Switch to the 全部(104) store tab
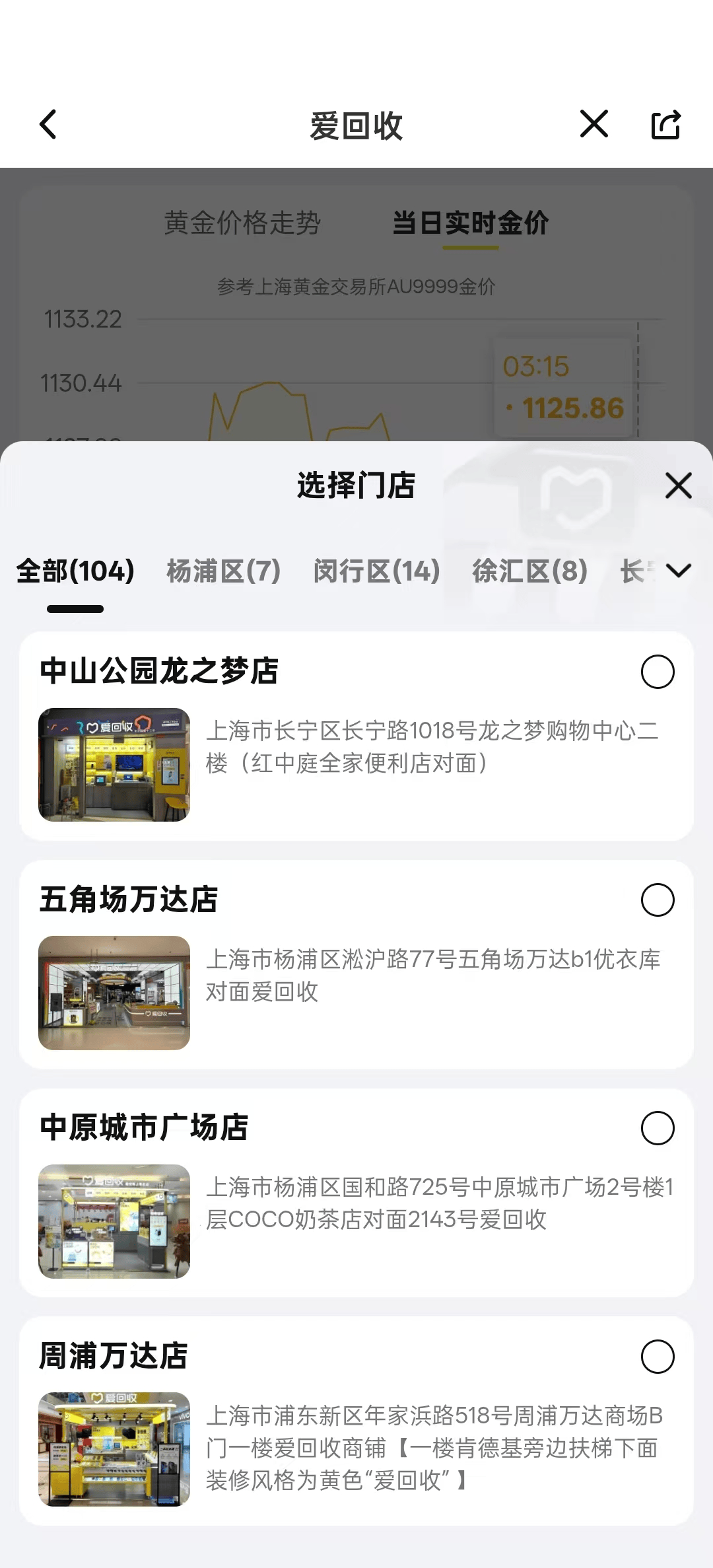This screenshot has height=1568, width=713. pyautogui.click(x=75, y=571)
